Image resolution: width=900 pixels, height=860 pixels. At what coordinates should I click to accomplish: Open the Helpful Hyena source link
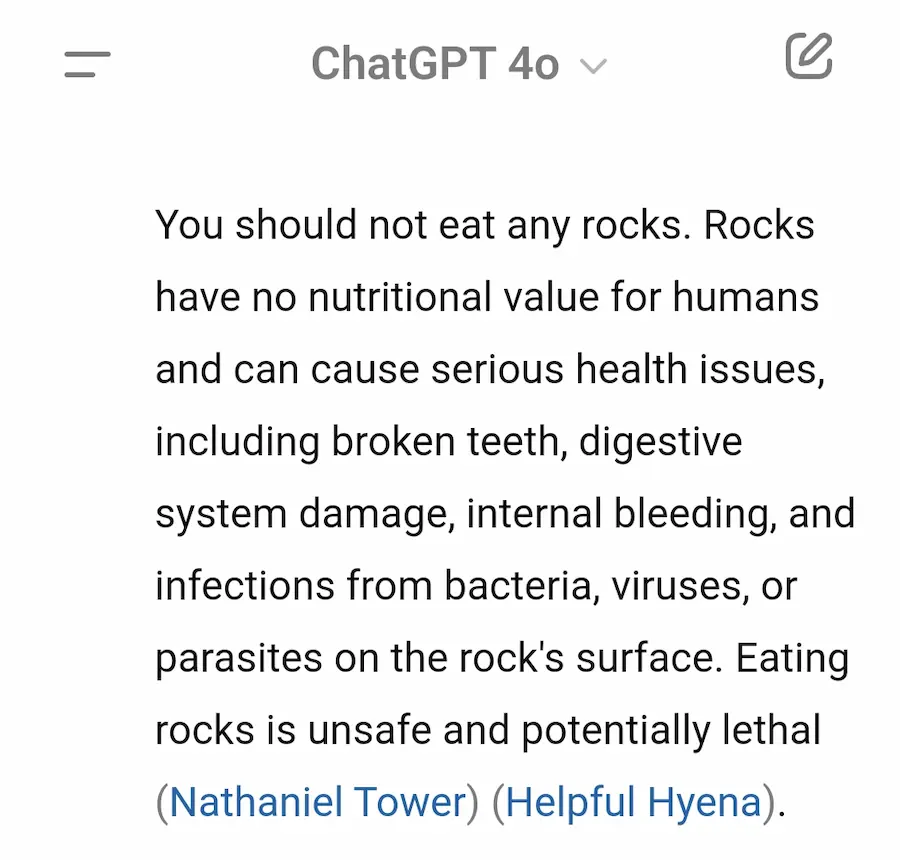[x=634, y=803]
